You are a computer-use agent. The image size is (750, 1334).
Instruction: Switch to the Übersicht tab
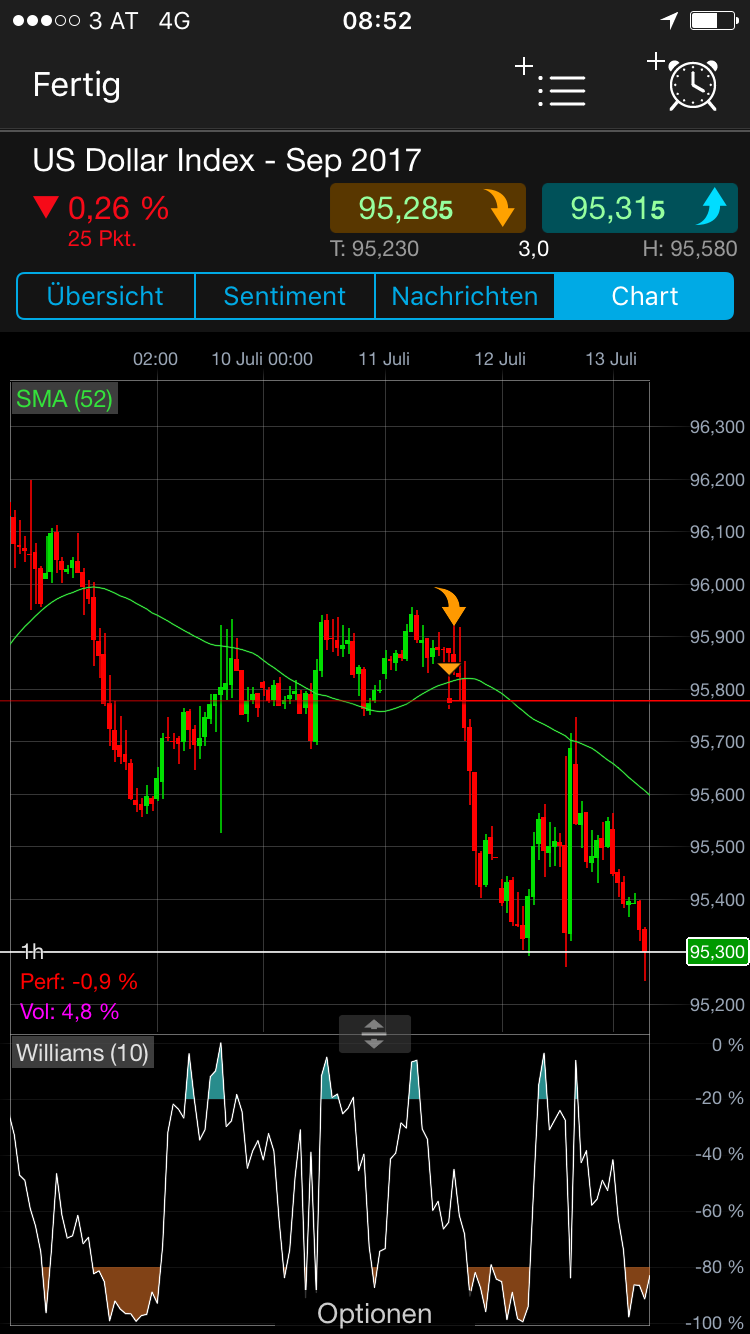105,296
